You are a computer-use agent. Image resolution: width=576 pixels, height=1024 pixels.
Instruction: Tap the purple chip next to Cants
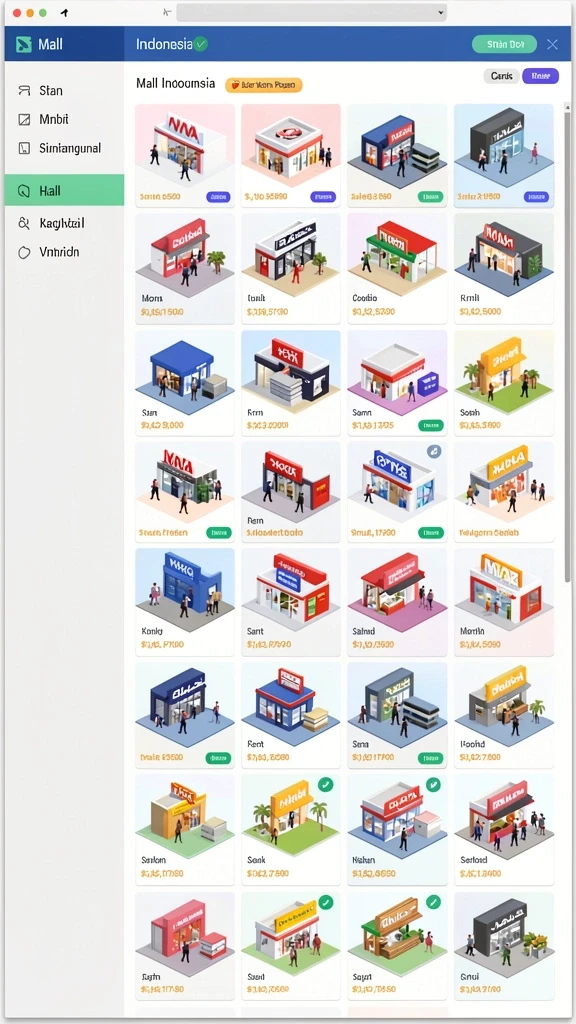coord(540,76)
